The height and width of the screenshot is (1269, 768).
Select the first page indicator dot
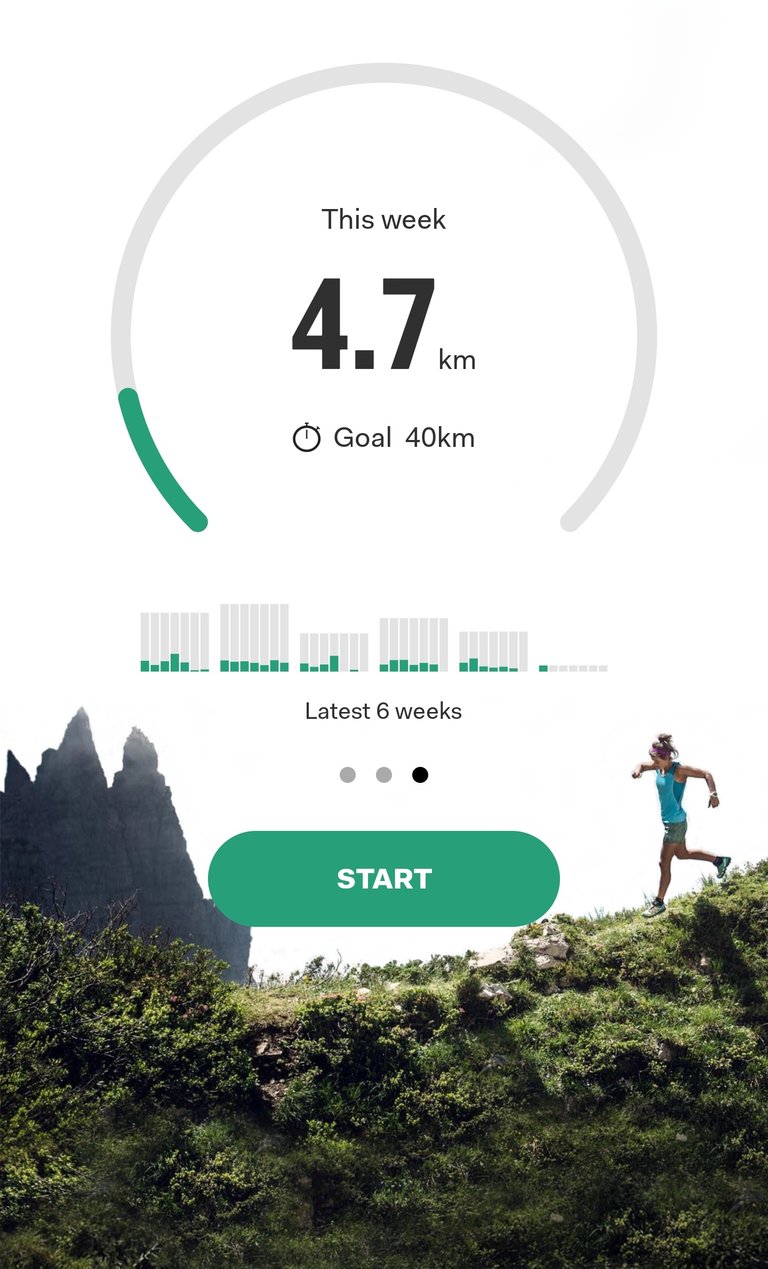[347, 775]
